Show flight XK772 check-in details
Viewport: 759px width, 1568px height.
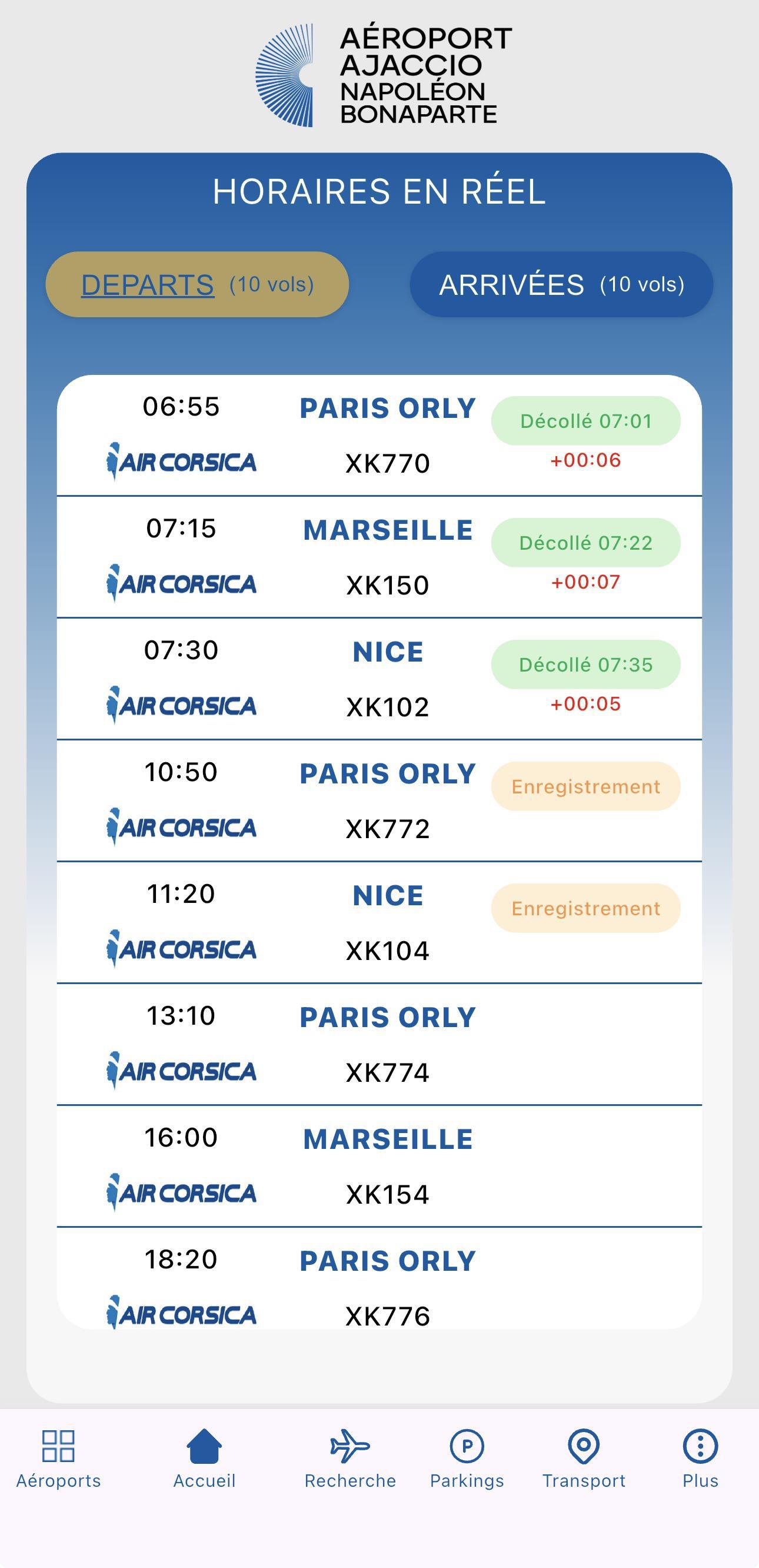pyautogui.click(x=379, y=800)
